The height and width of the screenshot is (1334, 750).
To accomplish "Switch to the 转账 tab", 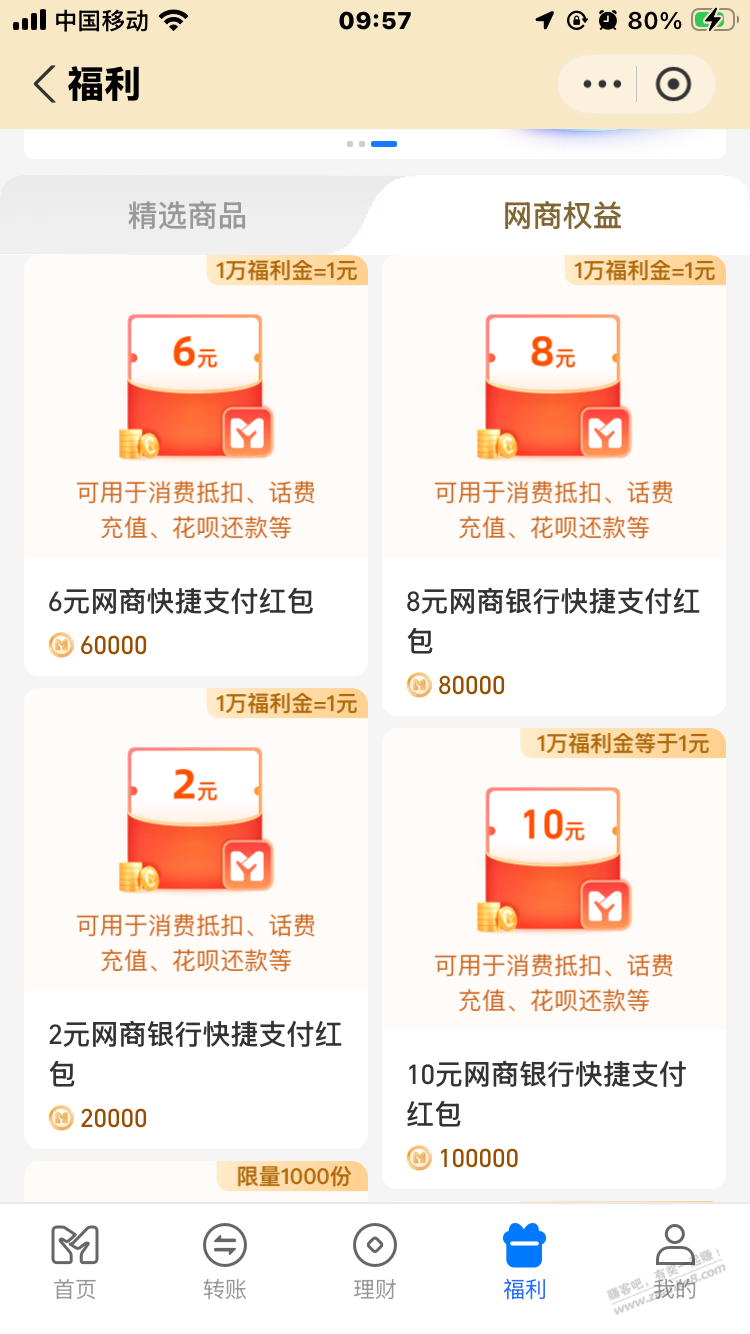I will point(225,1262).
